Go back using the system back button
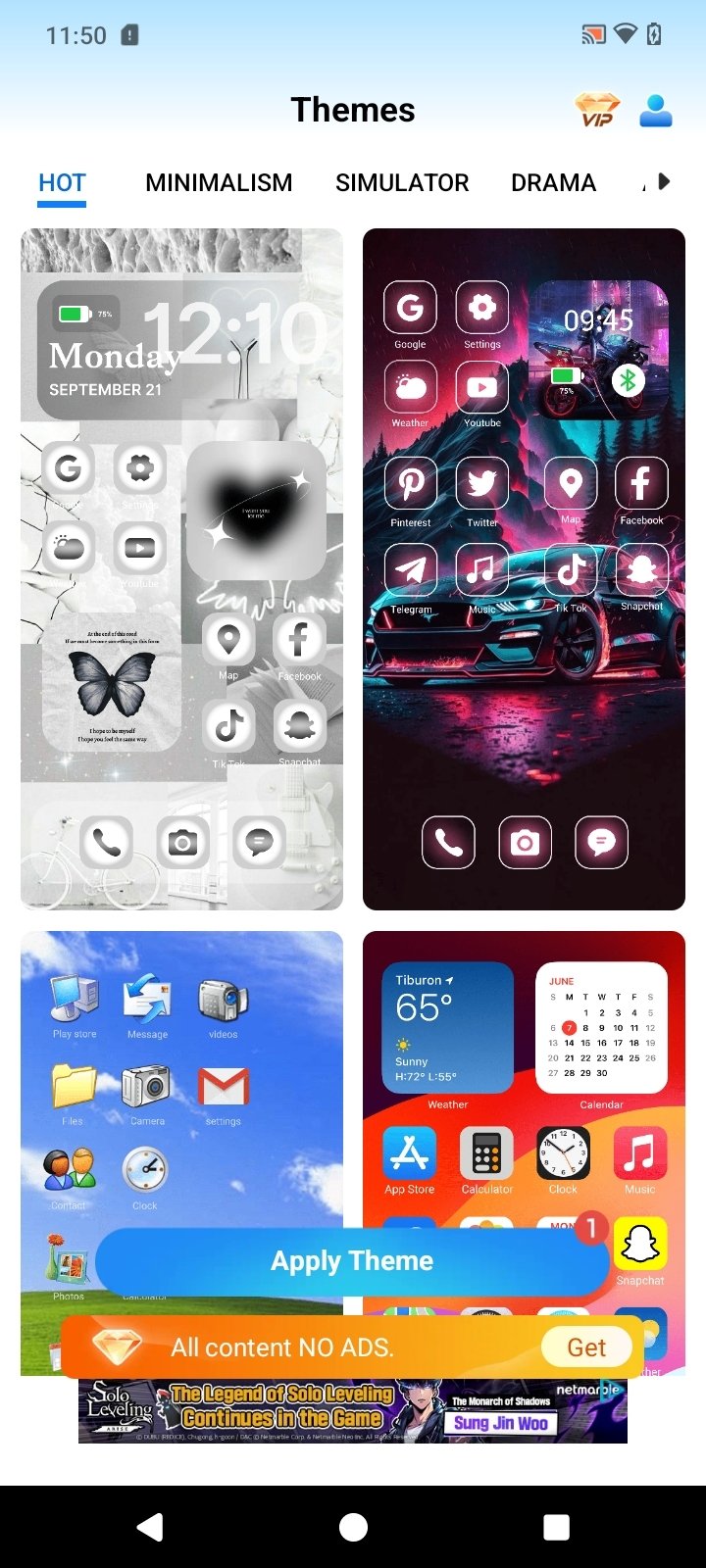The image size is (706, 1568). [150, 1527]
